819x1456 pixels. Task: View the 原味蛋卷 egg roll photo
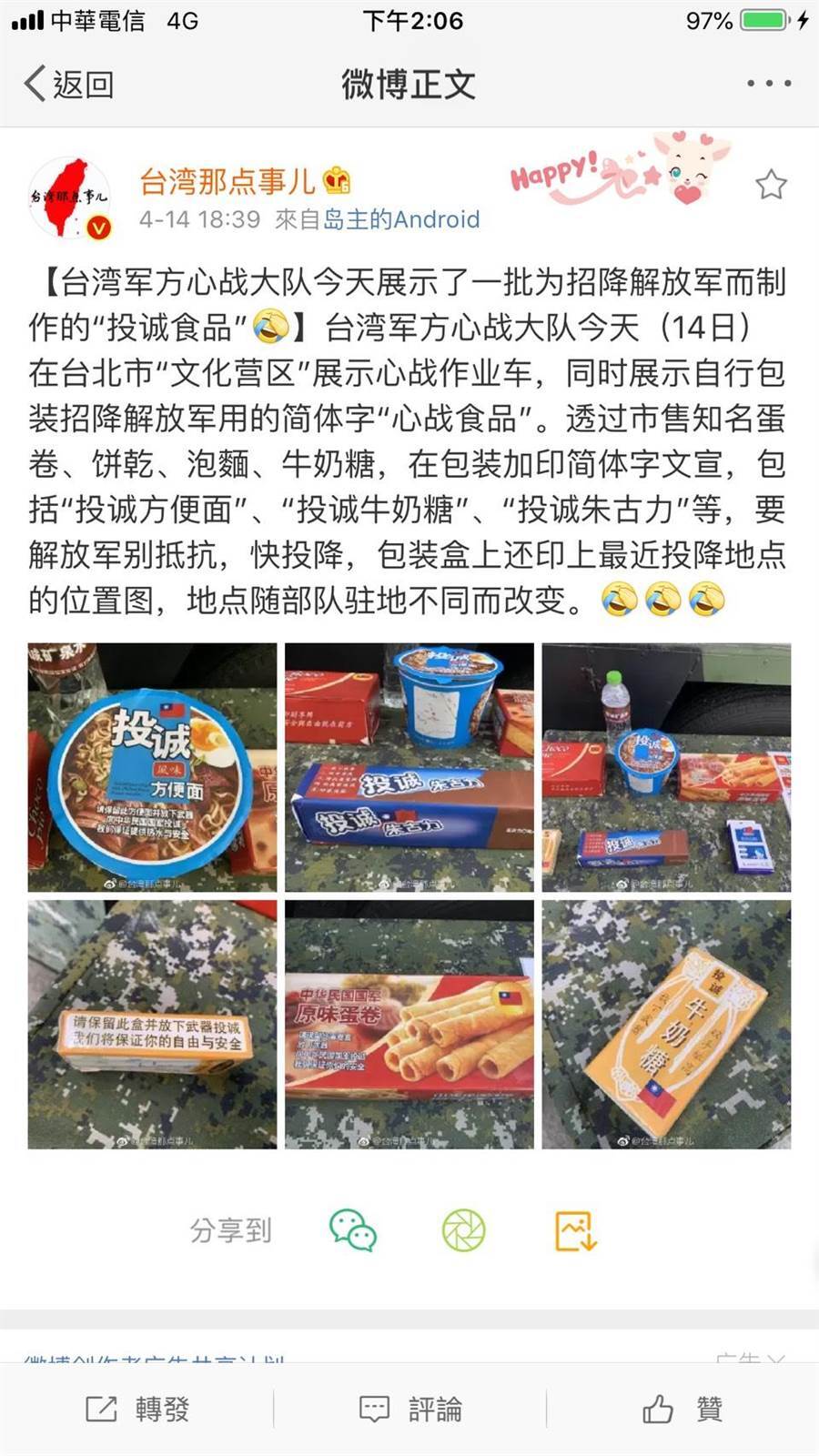pyautogui.click(x=409, y=1025)
